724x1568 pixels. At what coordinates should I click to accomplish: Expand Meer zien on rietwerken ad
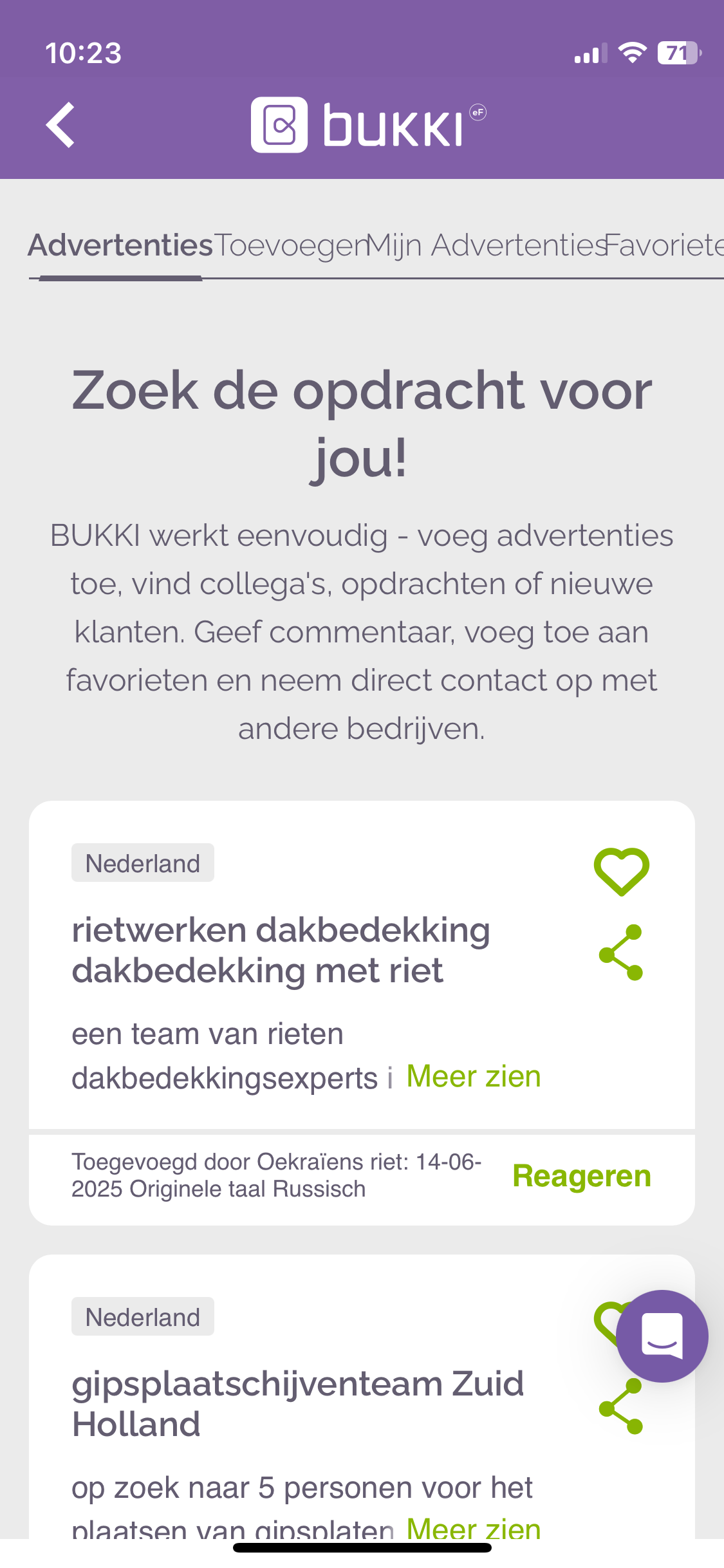tap(474, 1077)
